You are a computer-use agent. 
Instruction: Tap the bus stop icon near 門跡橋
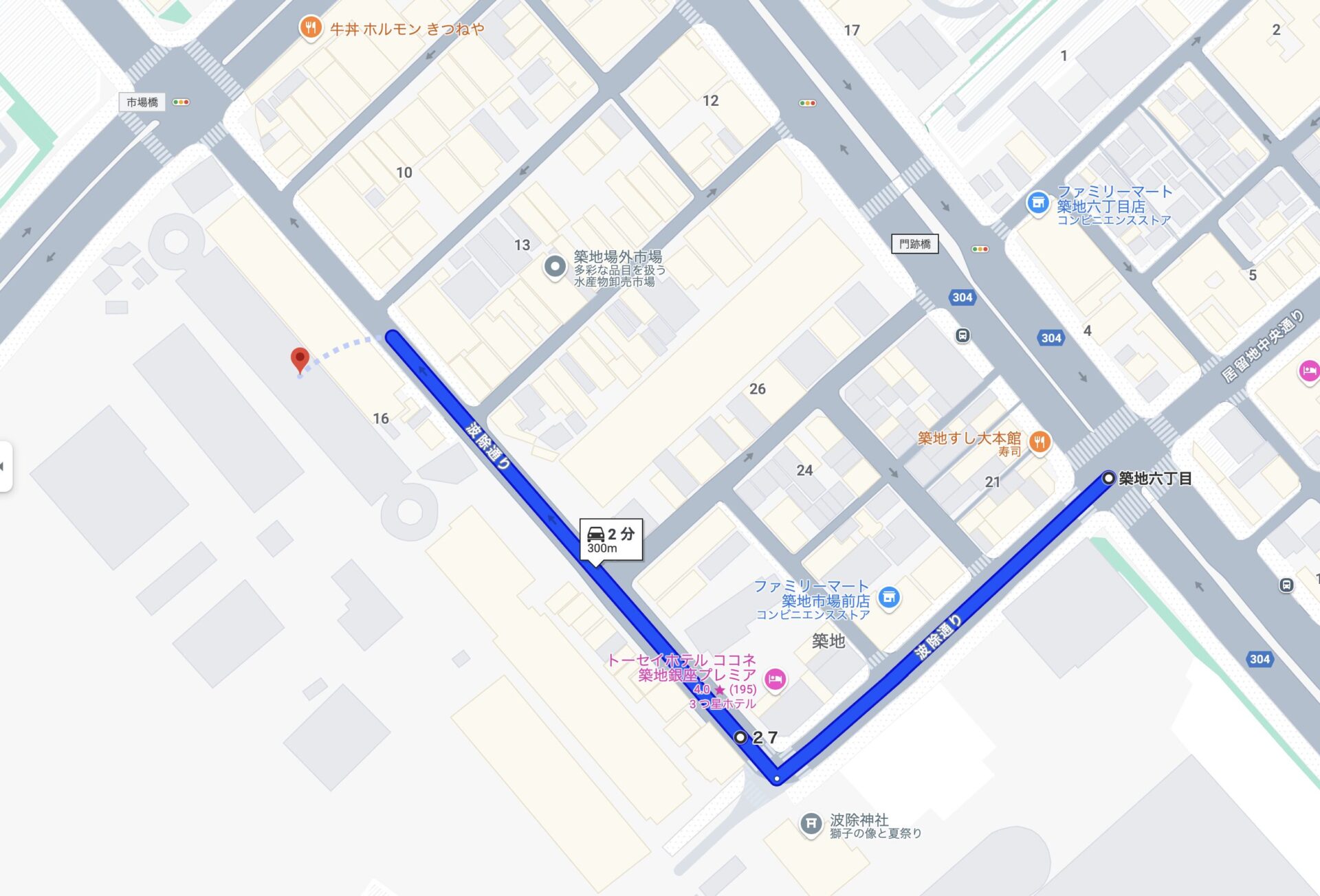pyautogui.click(x=962, y=335)
